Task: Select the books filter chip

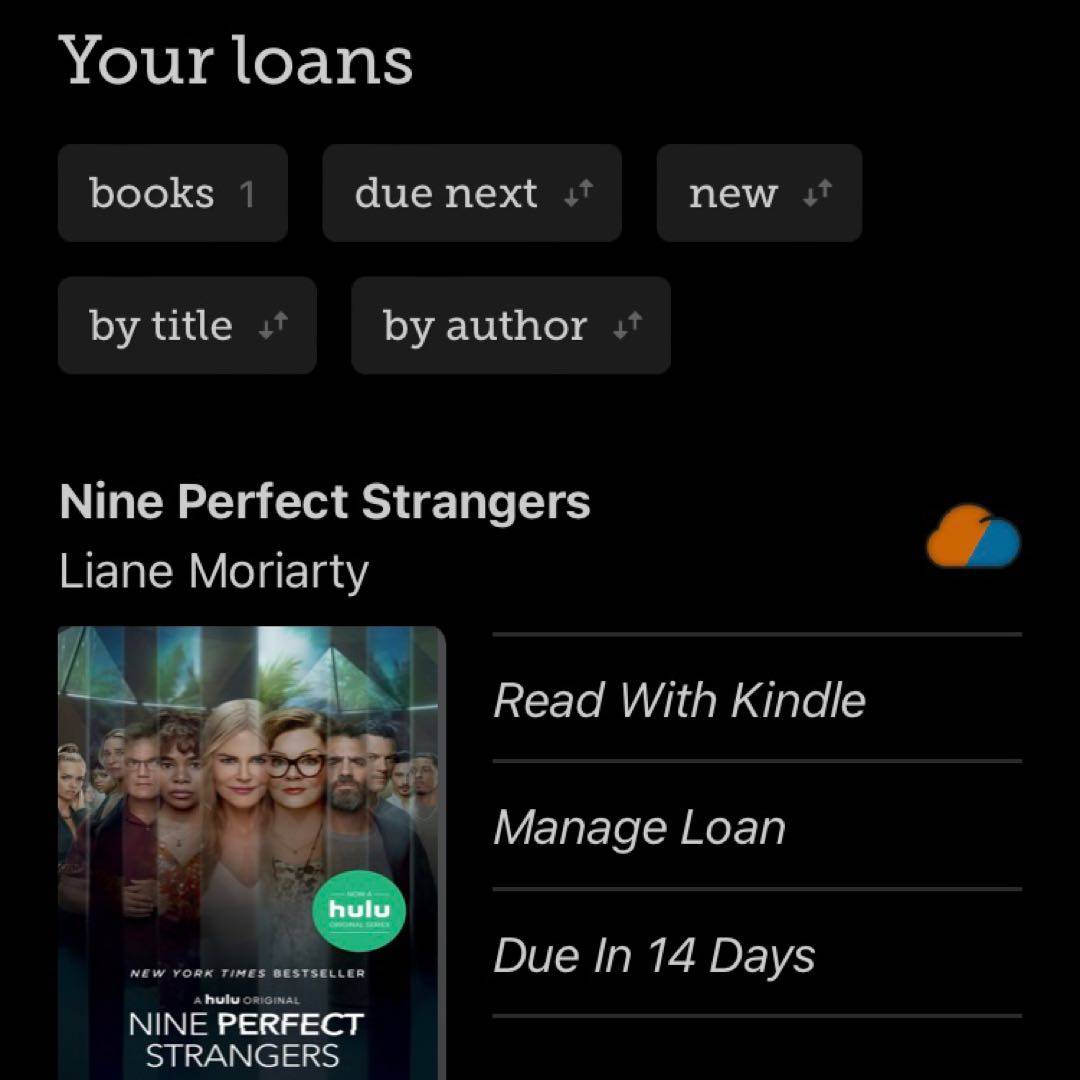Action: tap(172, 193)
